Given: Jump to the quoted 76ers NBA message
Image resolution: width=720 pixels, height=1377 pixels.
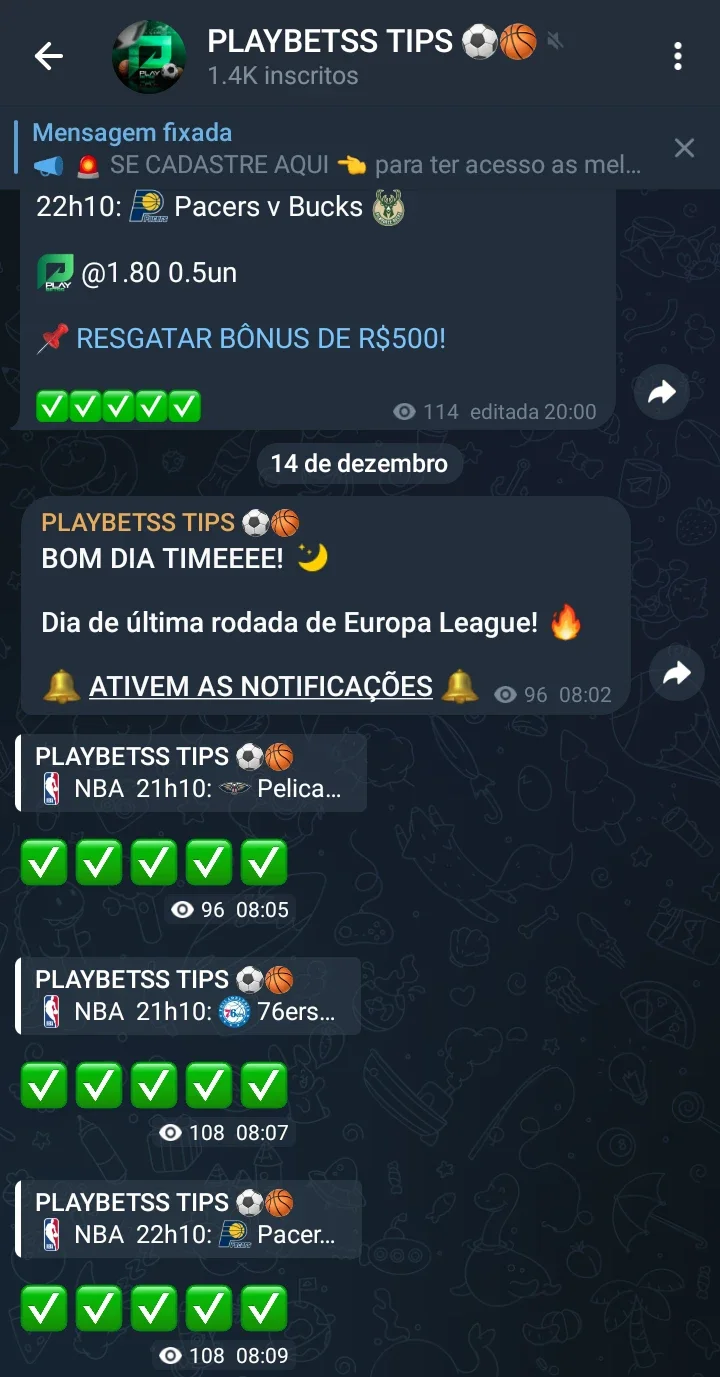Looking at the screenshot, I should (x=188, y=996).
